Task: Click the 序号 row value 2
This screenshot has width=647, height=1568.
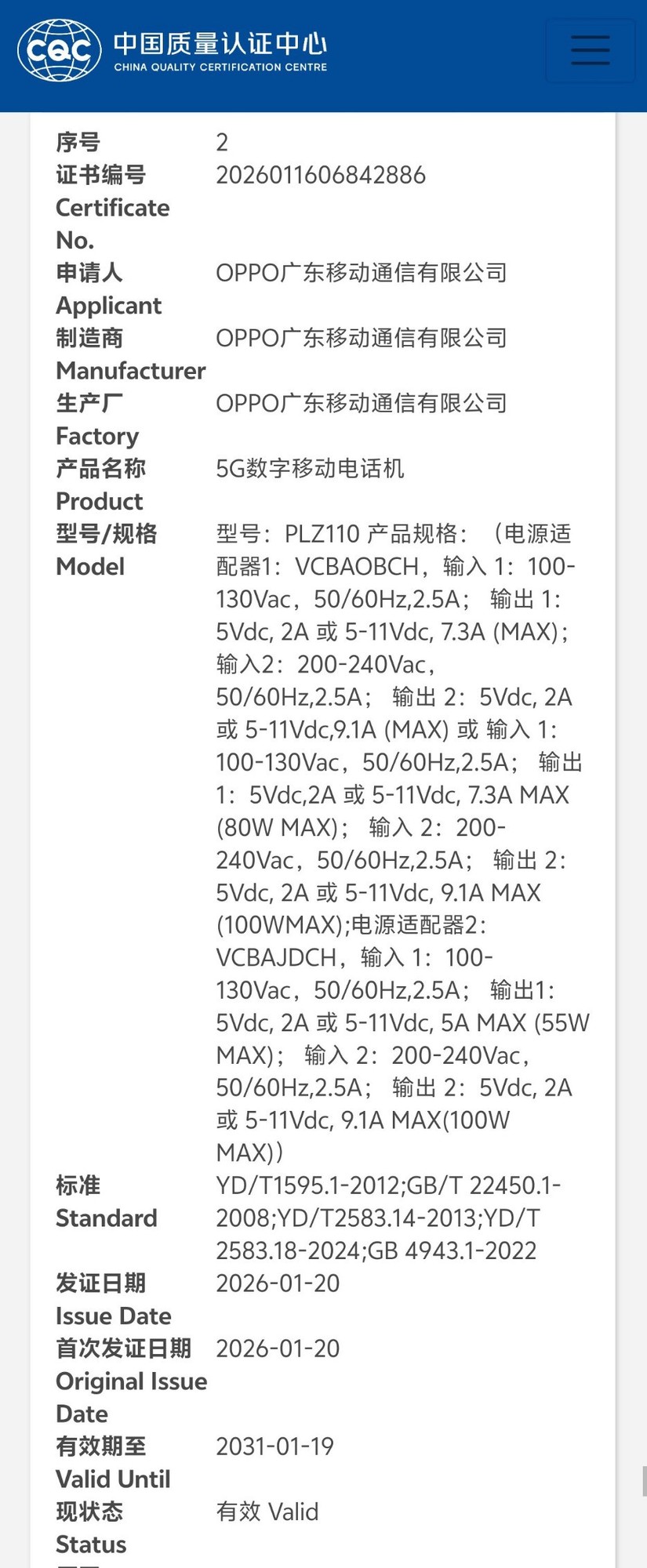Action: pyautogui.click(x=222, y=142)
